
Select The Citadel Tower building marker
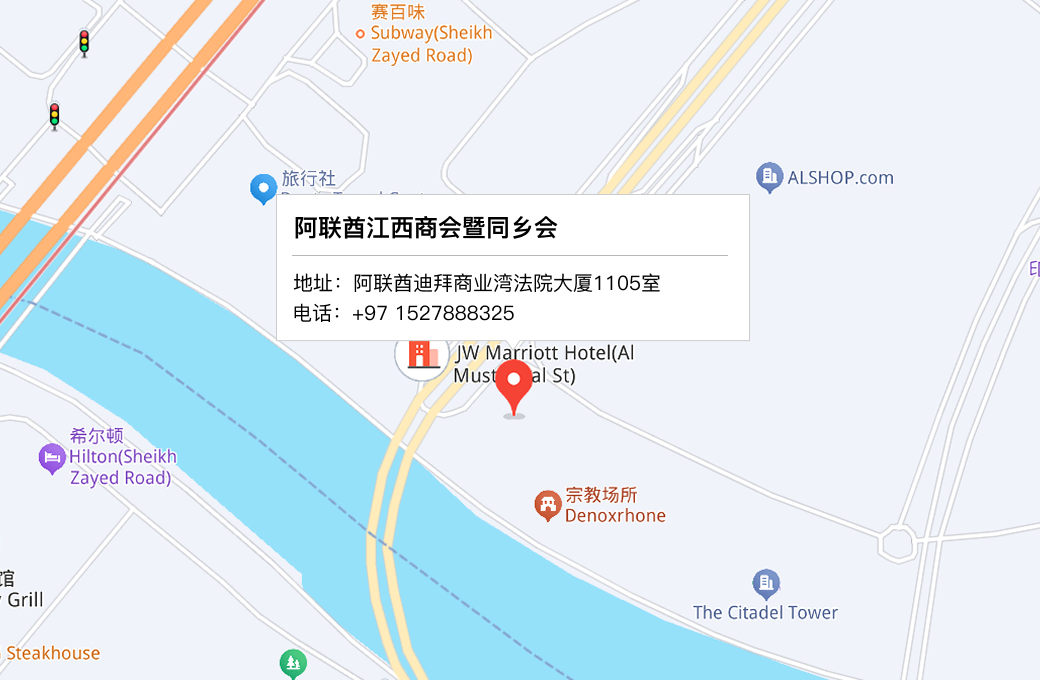[766, 584]
